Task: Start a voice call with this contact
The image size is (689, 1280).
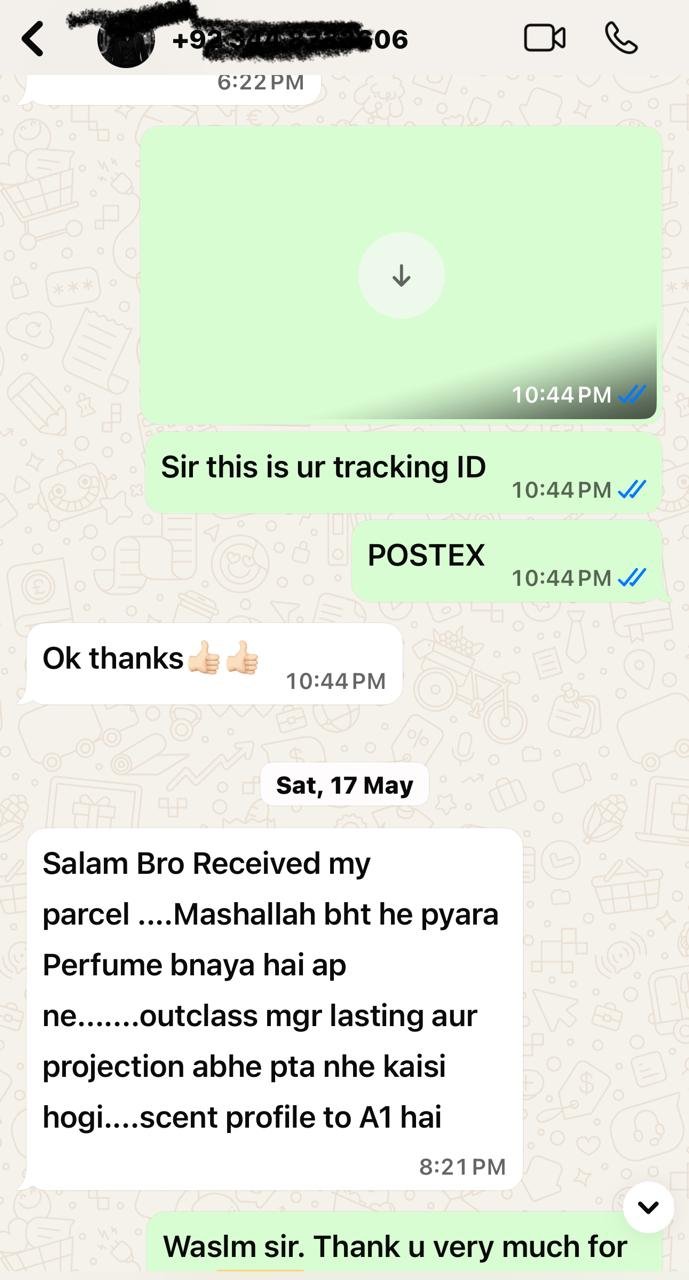Action: tap(621, 39)
